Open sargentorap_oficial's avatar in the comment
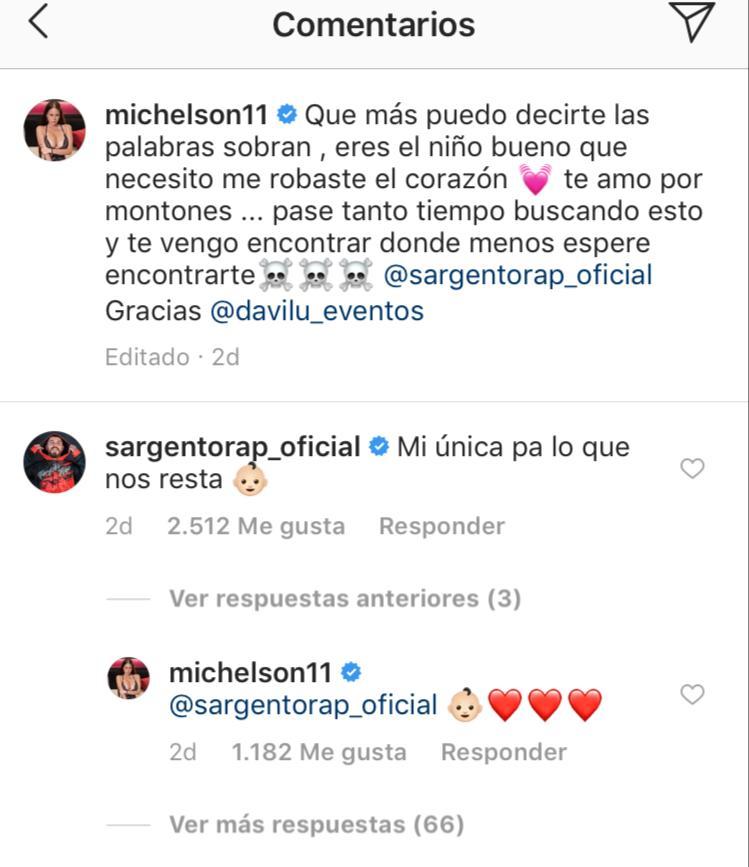The height and width of the screenshot is (867, 749). [x=54, y=462]
